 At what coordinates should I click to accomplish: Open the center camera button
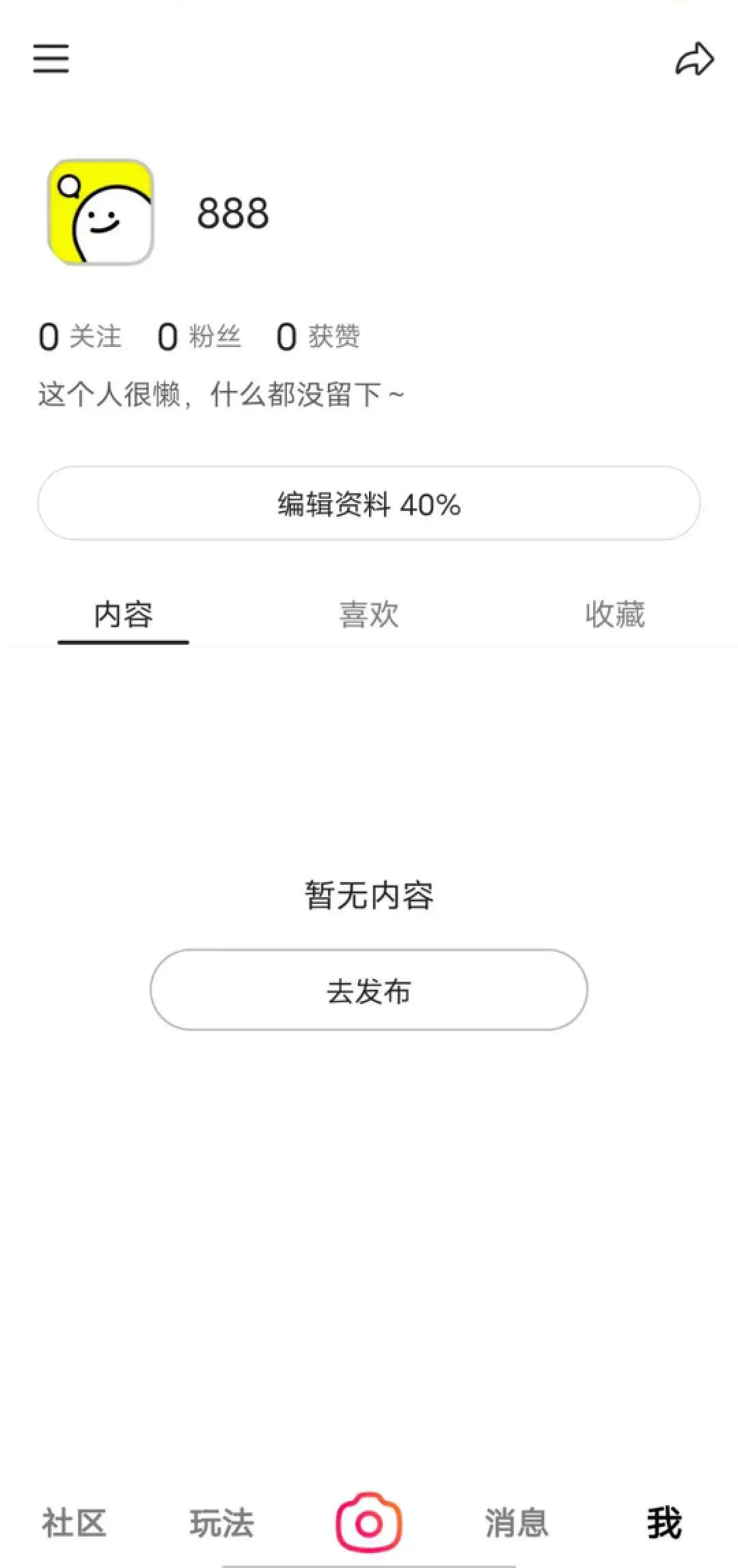369,1522
